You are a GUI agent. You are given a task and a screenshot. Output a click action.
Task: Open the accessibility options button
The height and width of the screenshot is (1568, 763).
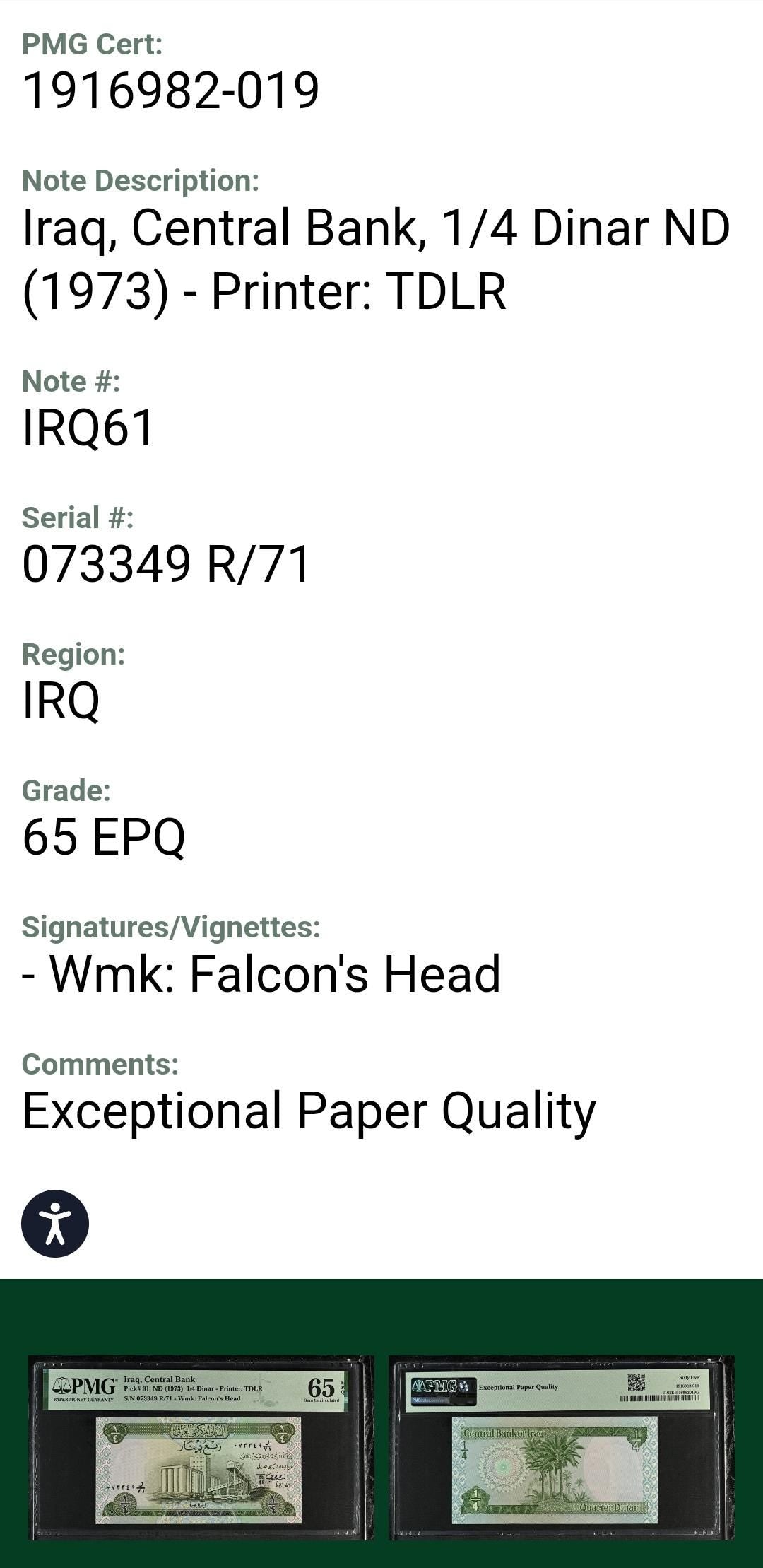coord(55,1223)
